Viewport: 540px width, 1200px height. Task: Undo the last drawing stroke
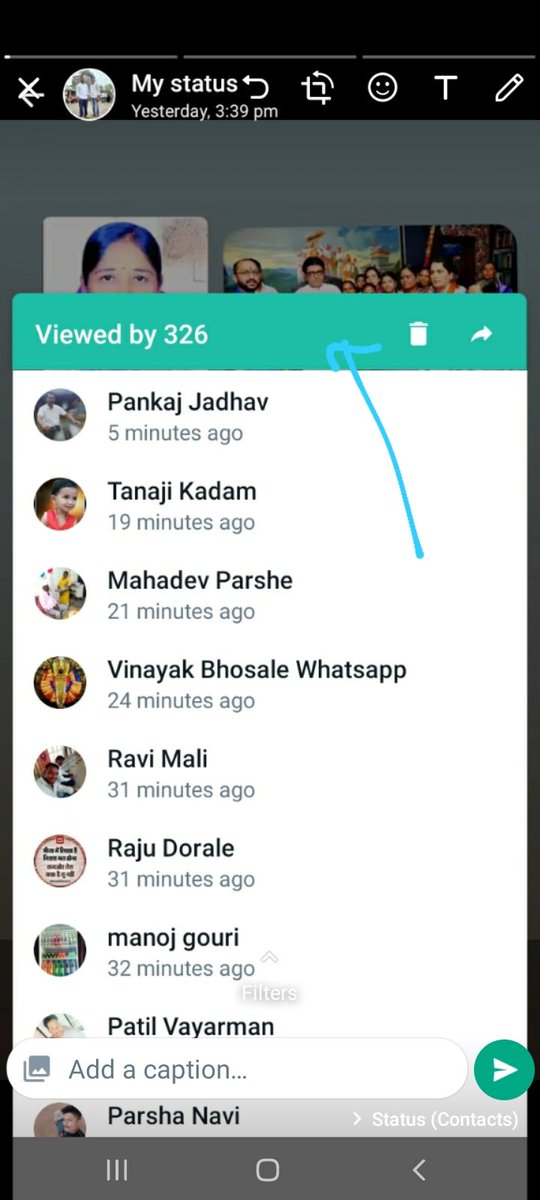[256, 88]
